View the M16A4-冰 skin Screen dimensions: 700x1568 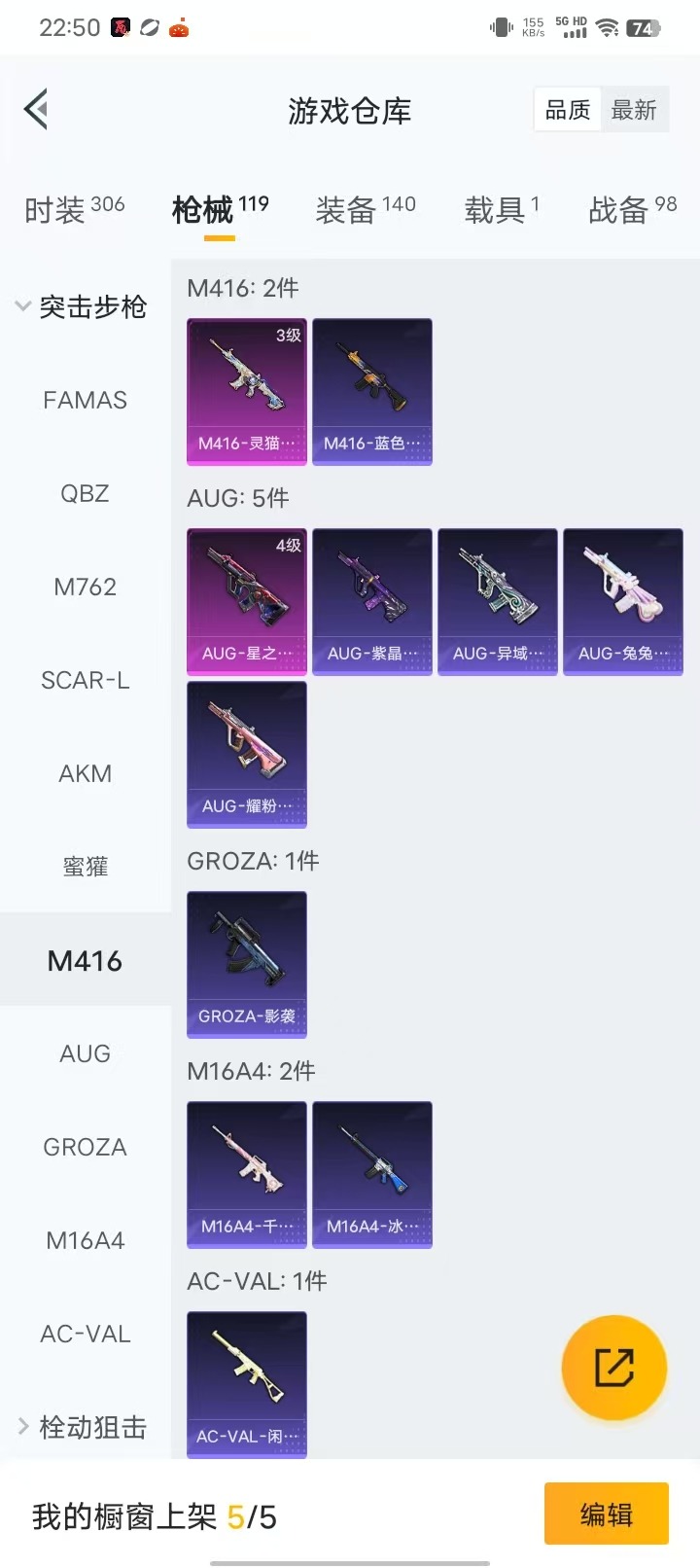pyautogui.click(x=371, y=1174)
